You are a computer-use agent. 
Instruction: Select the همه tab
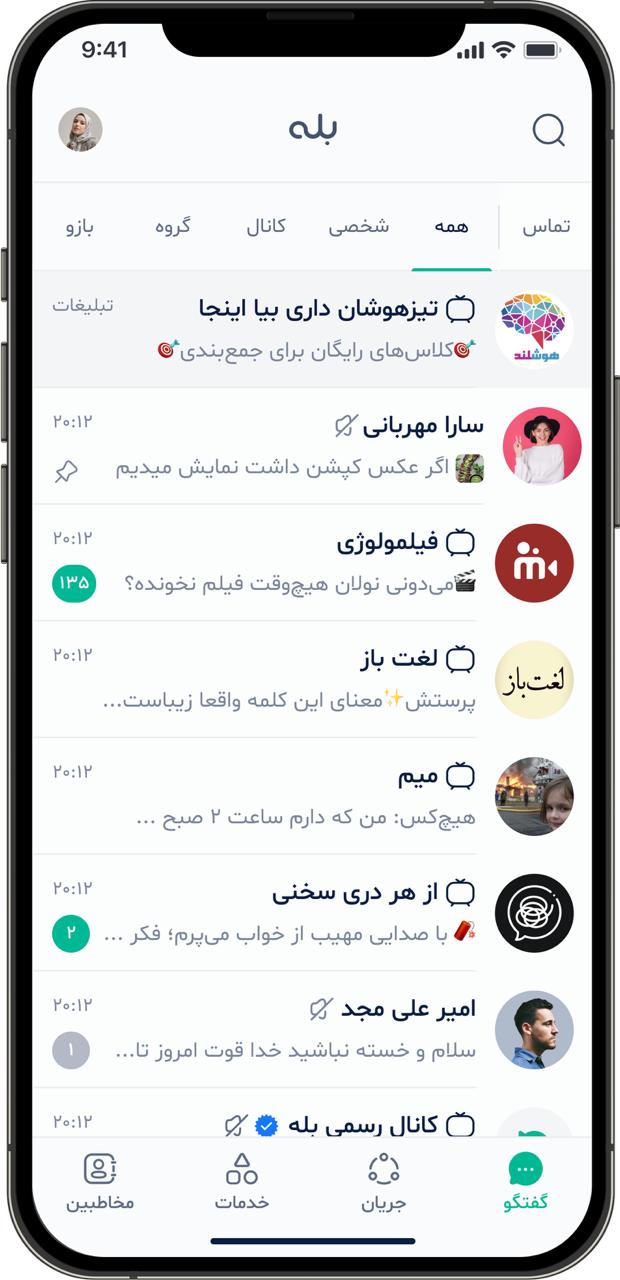click(x=451, y=226)
